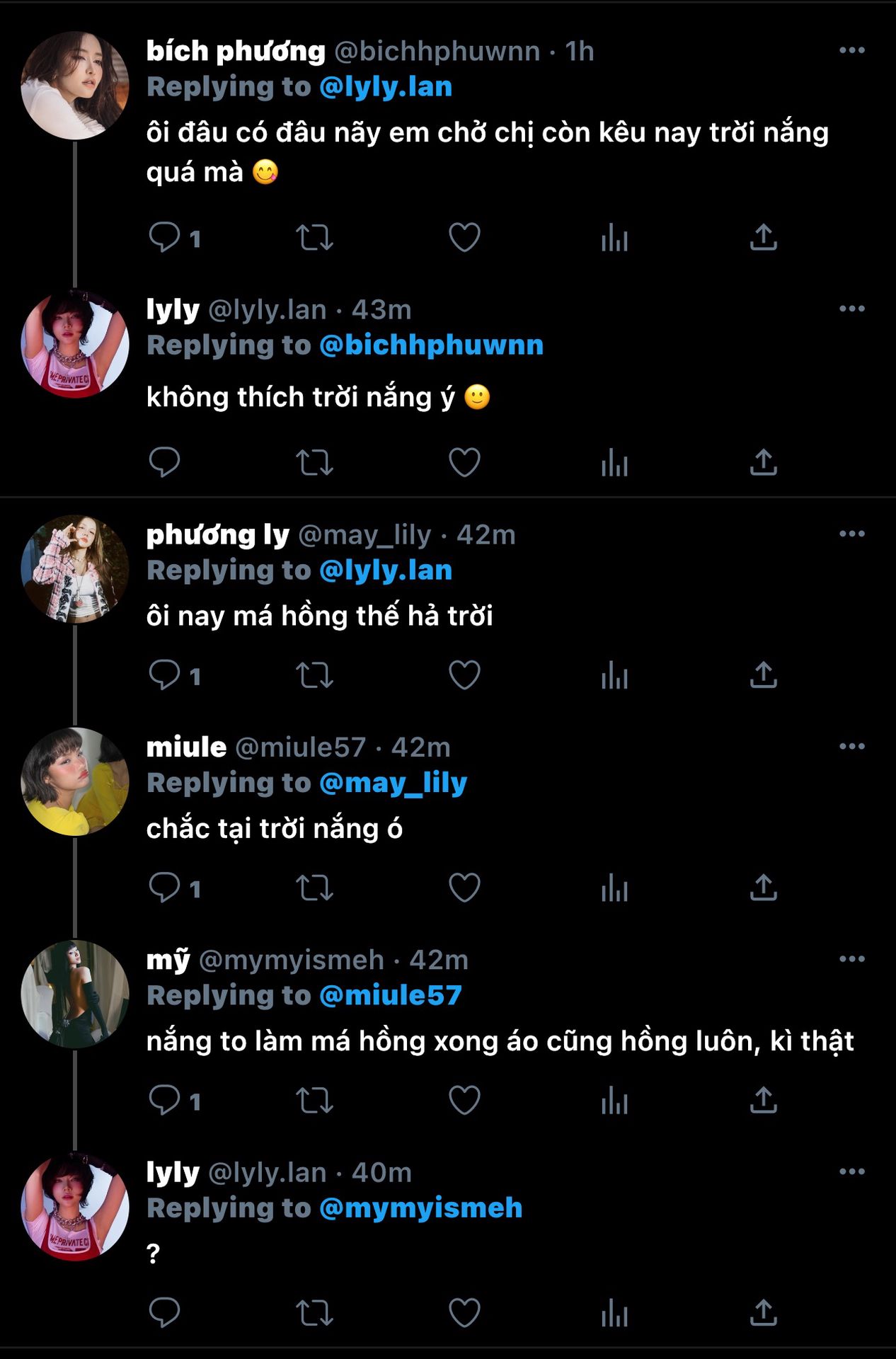
Task: Open the @mymyismeh mention link
Action: (x=420, y=1208)
